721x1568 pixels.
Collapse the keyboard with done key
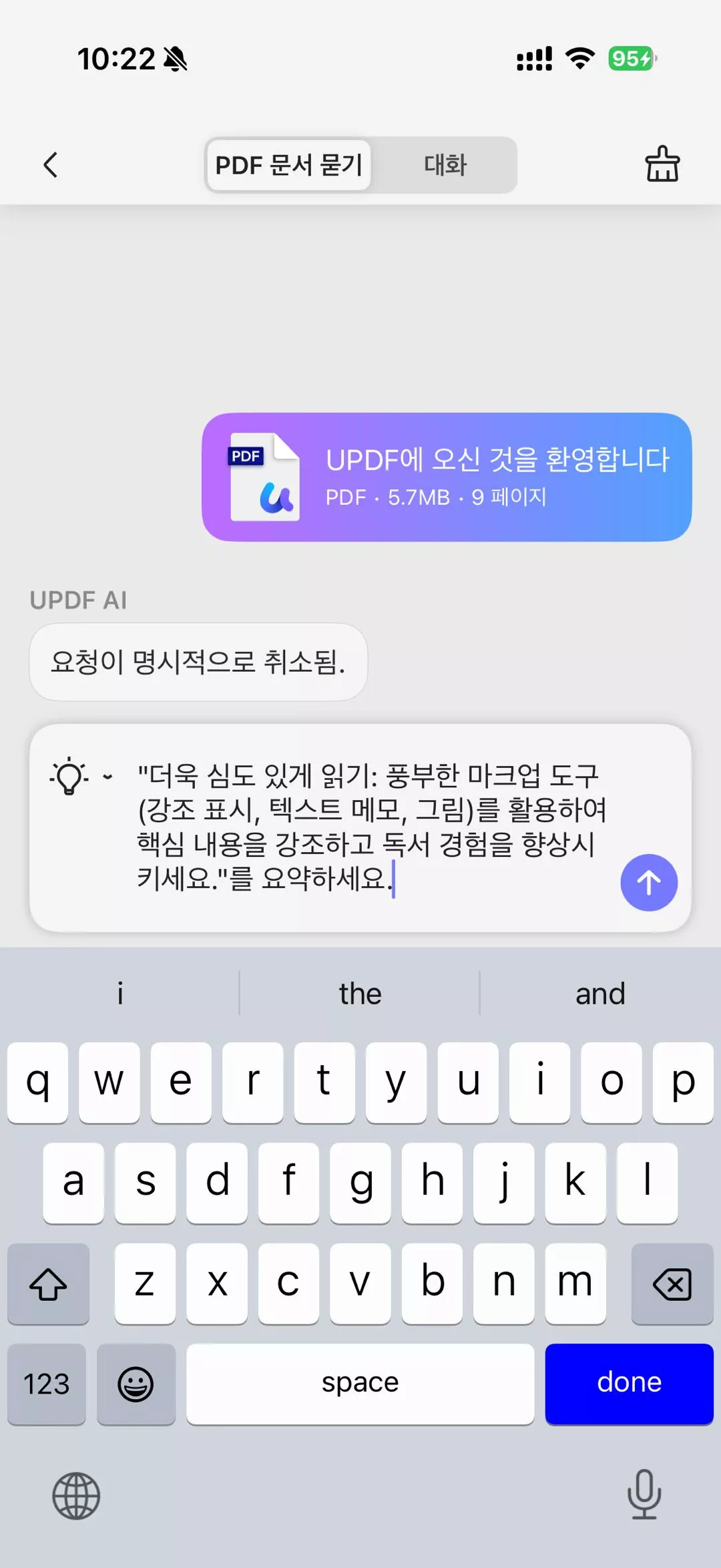pos(628,1383)
